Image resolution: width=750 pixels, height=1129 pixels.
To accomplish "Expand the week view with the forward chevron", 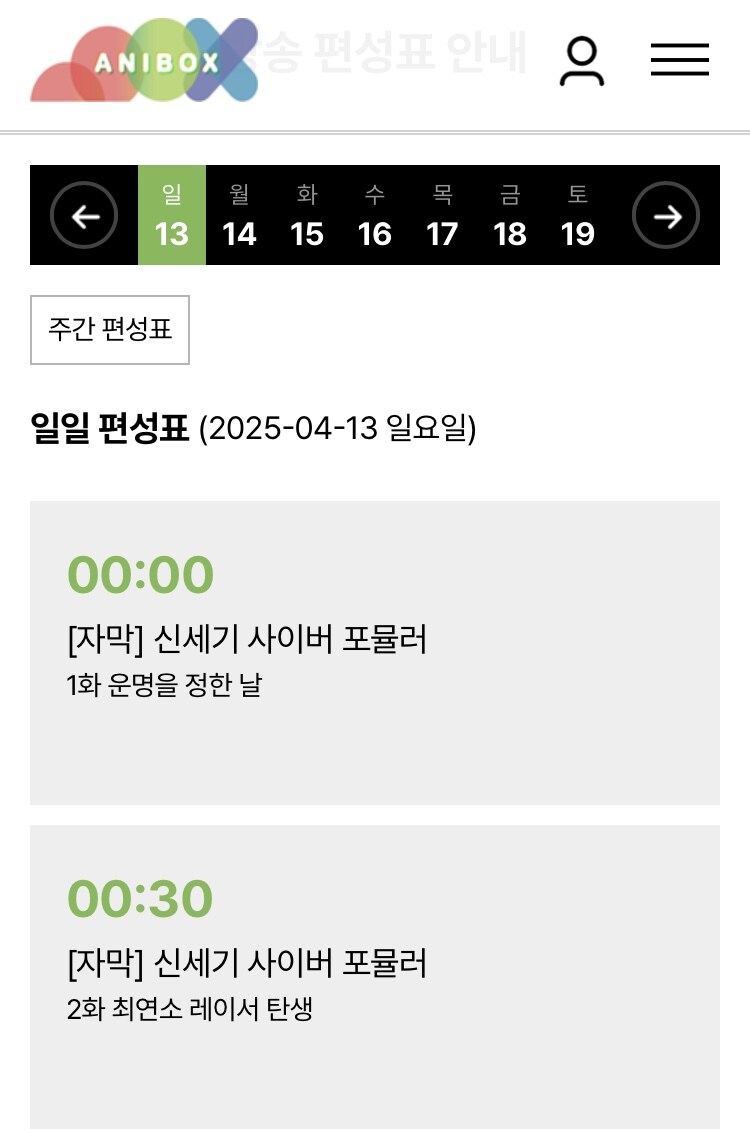I will (x=667, y=214).
